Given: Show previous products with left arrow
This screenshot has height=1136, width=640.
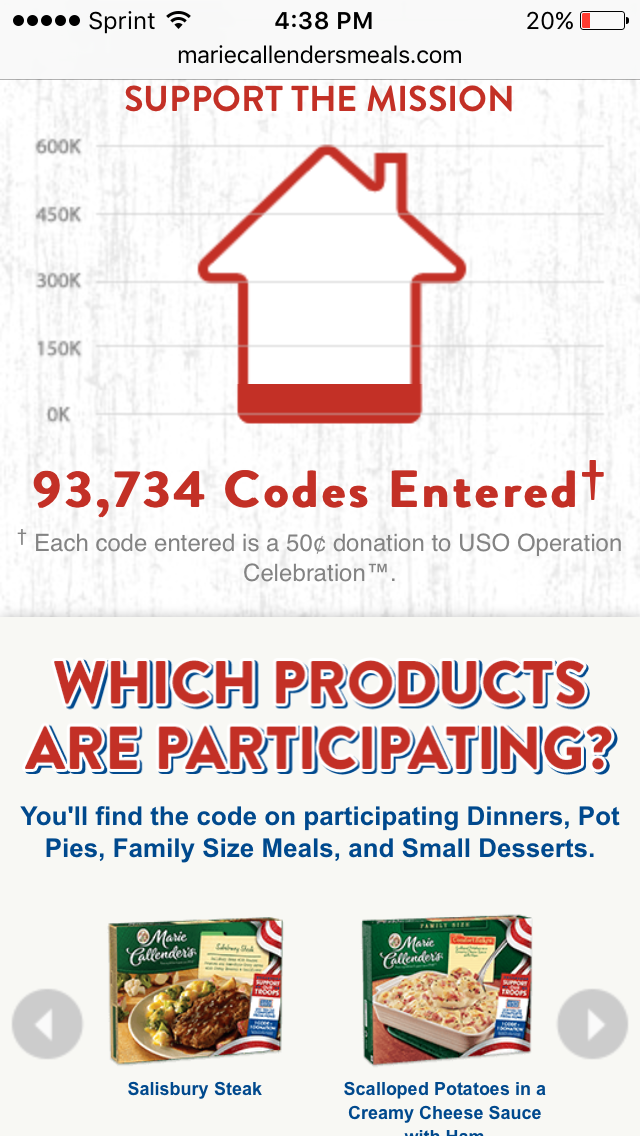Looking at the screenshot, I should coord(47,1024).
